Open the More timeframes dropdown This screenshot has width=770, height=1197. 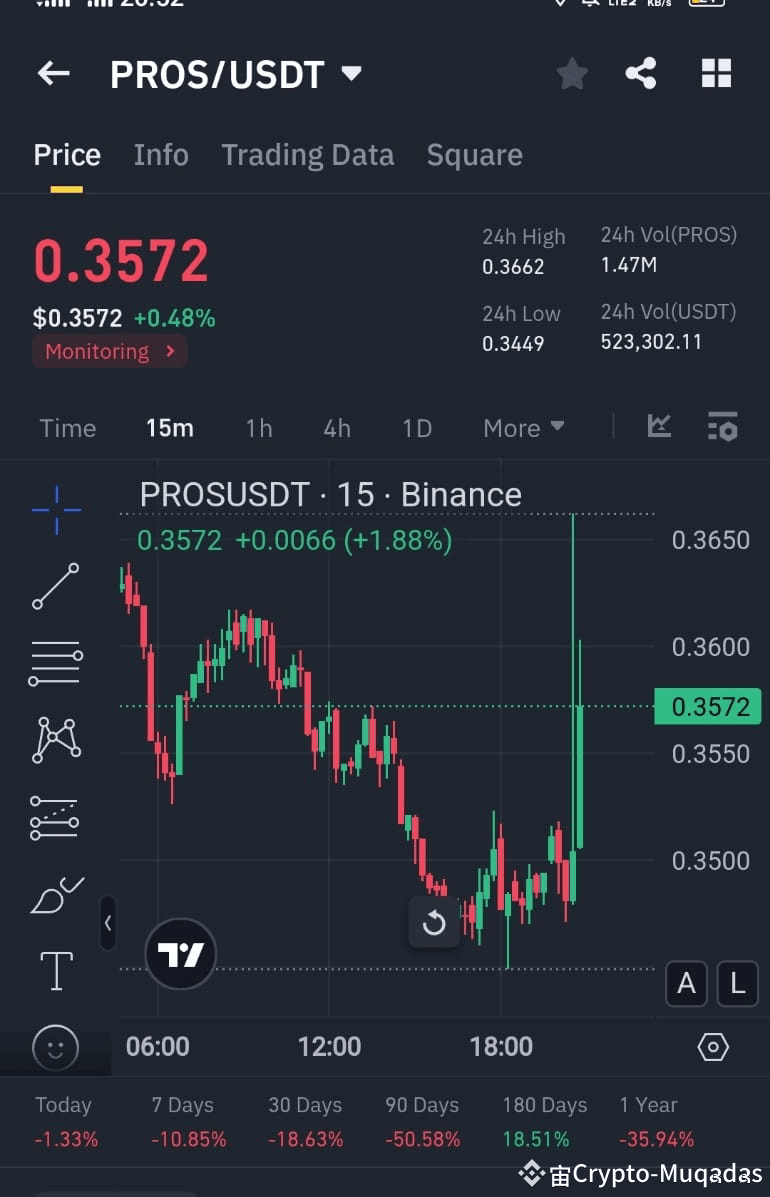[522, 427]
